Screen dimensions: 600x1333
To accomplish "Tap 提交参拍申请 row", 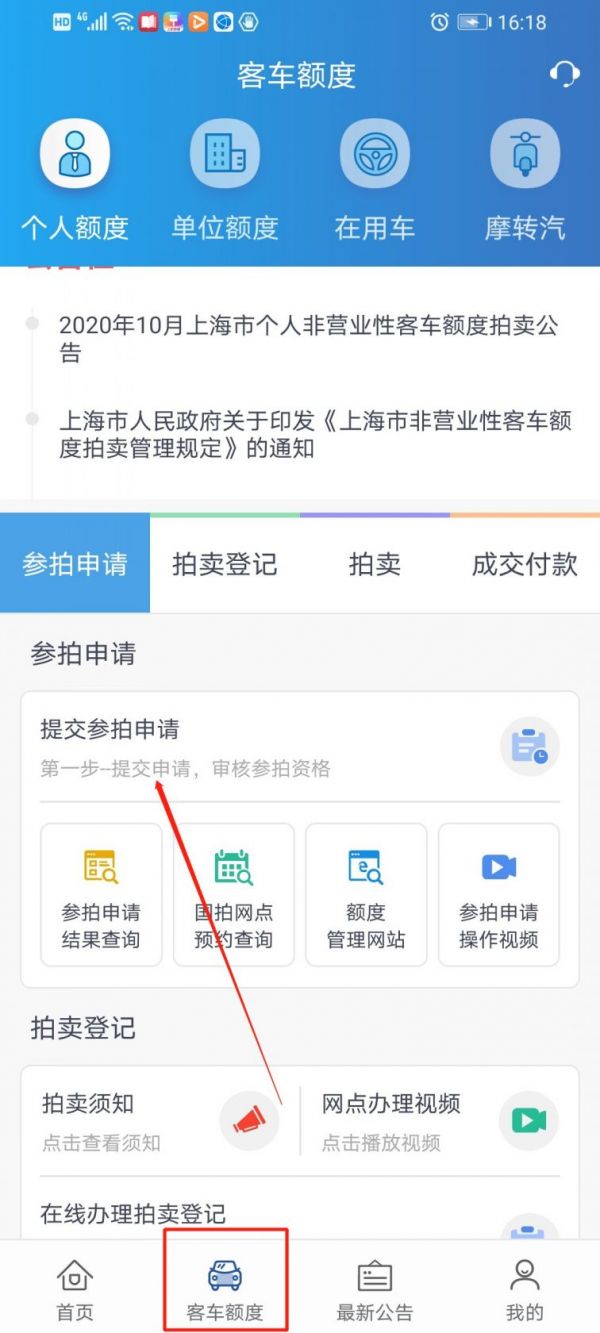I will point(299,747).
